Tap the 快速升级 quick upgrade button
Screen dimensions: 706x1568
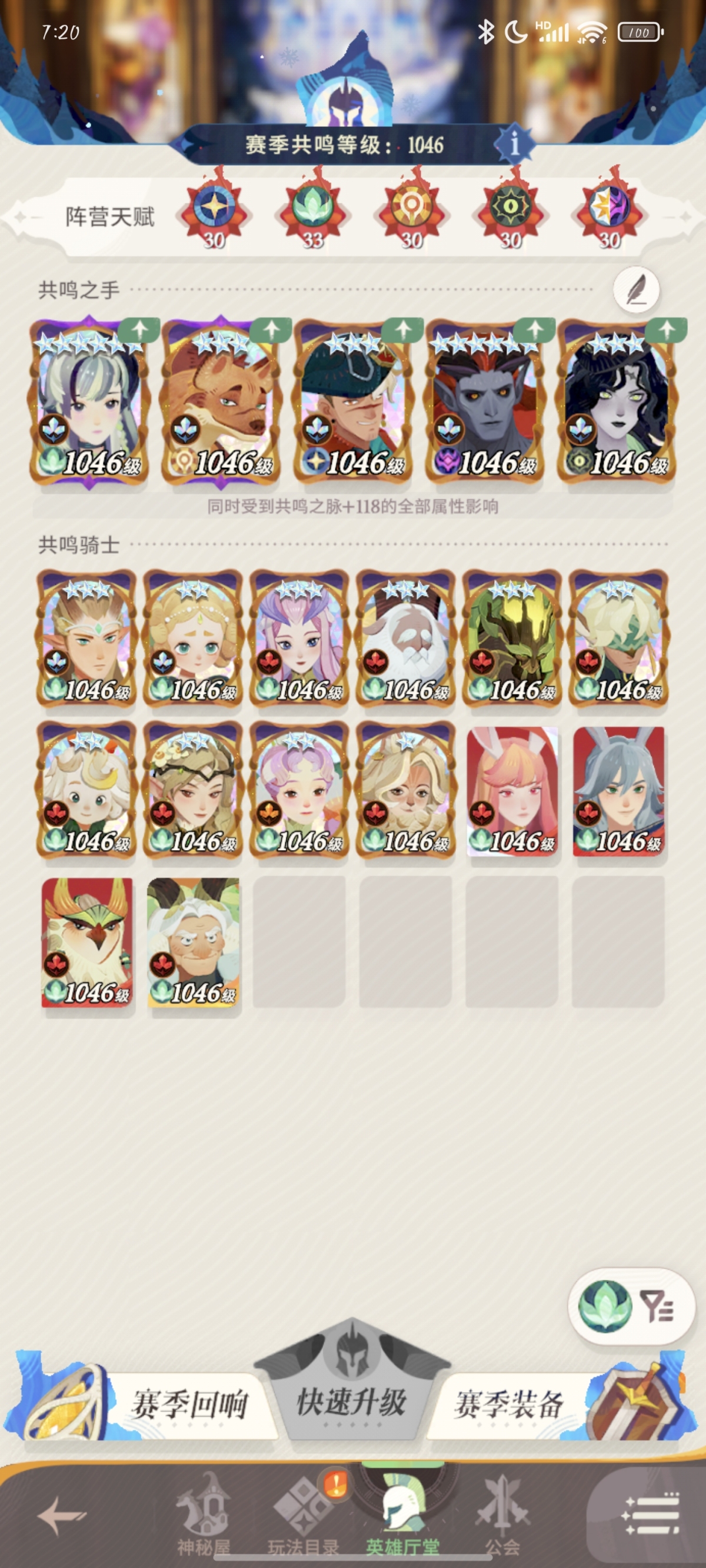pyautogui.click(x=351, y=1402)
